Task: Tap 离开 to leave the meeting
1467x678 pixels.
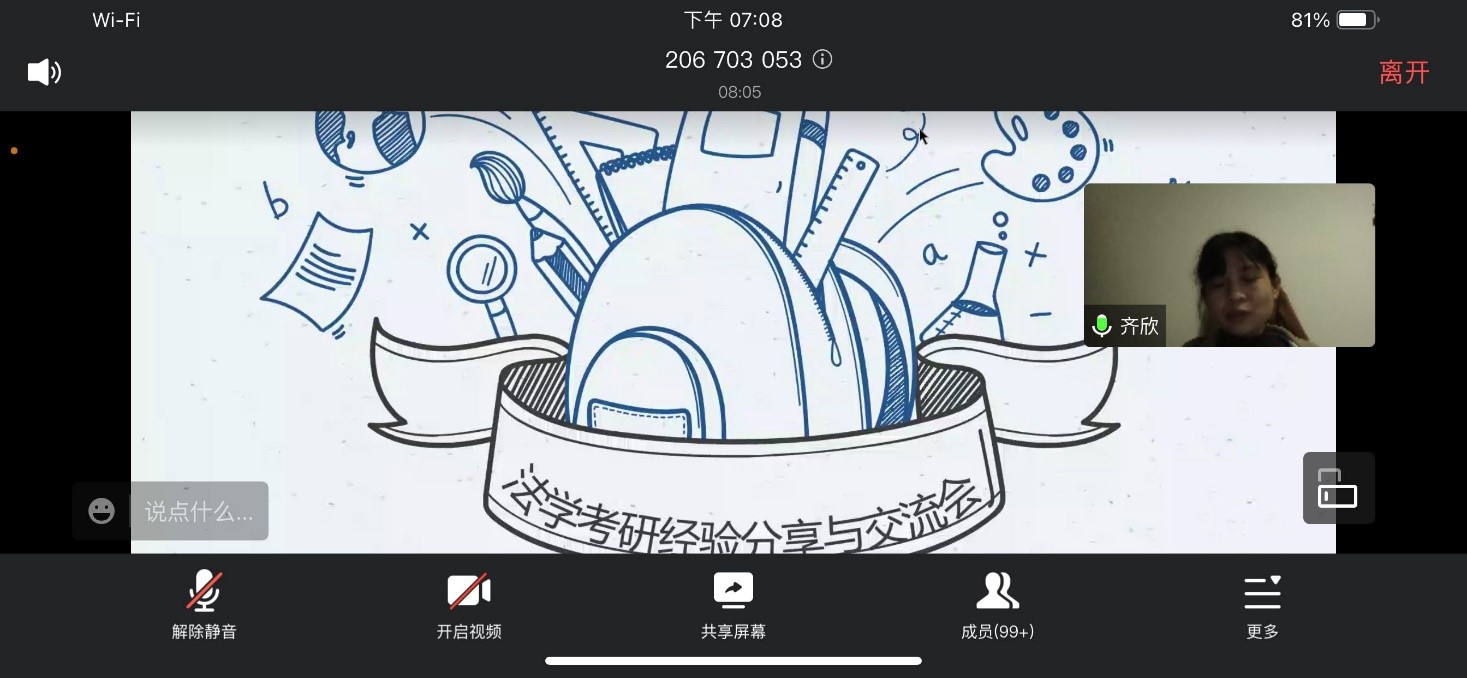Action: point(1404,72)
